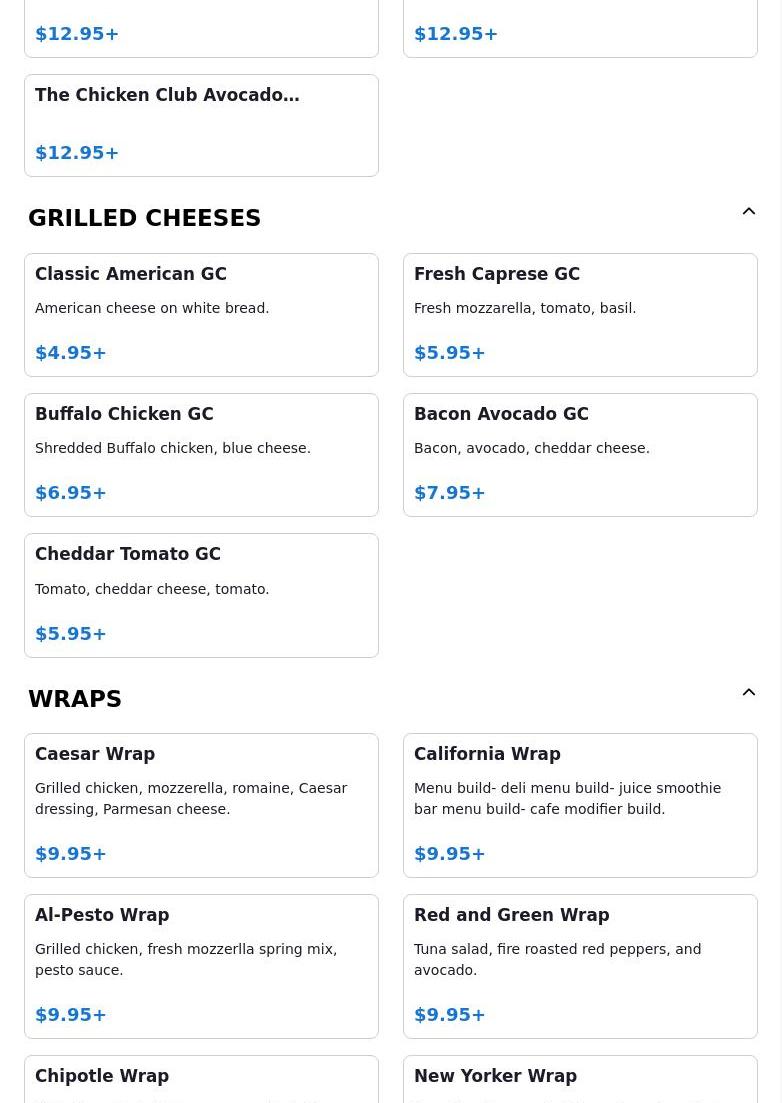Open the Caesar Wrap item
Screen dimensions: 782x1103
(201, 805)
